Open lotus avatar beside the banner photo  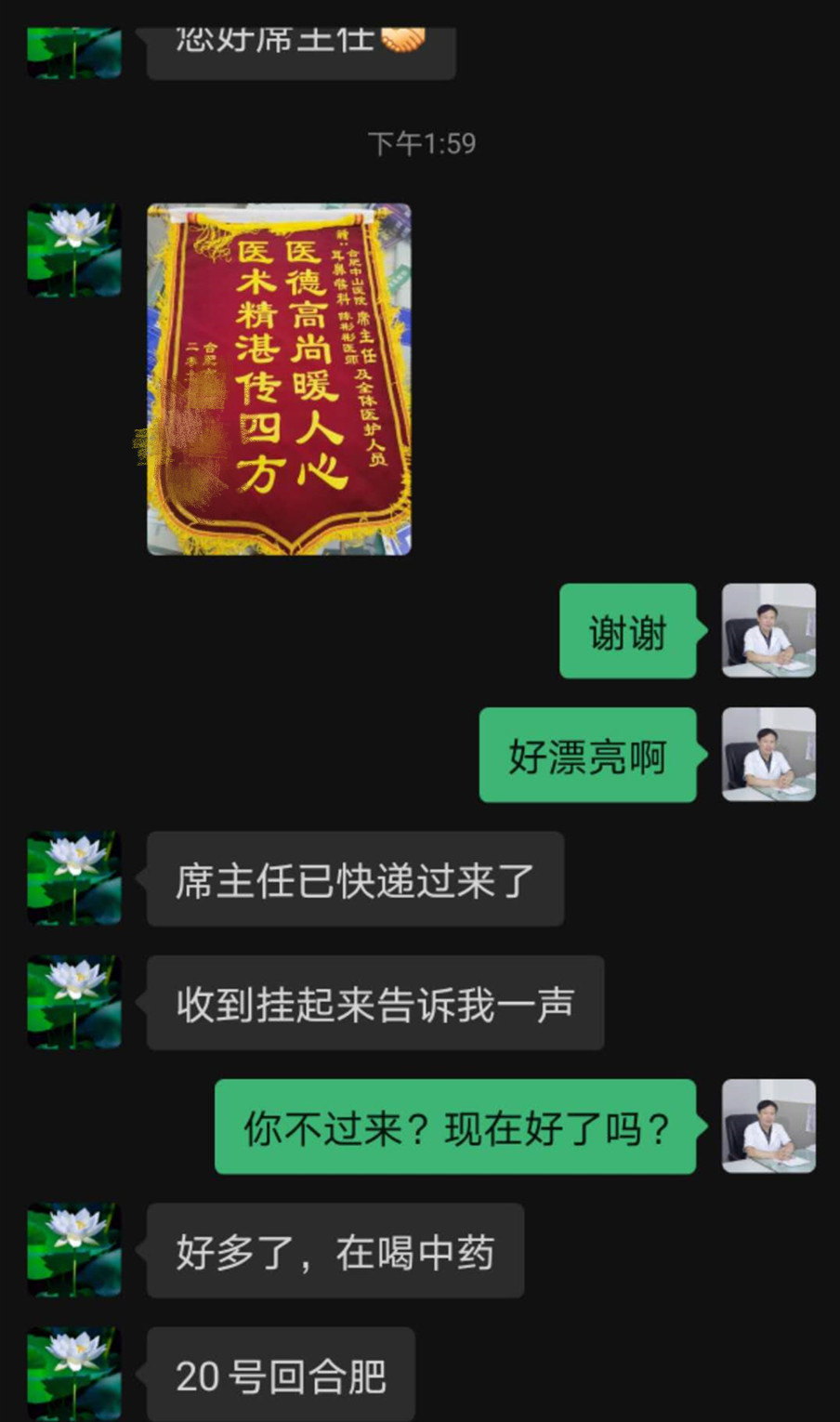(74, 250)
